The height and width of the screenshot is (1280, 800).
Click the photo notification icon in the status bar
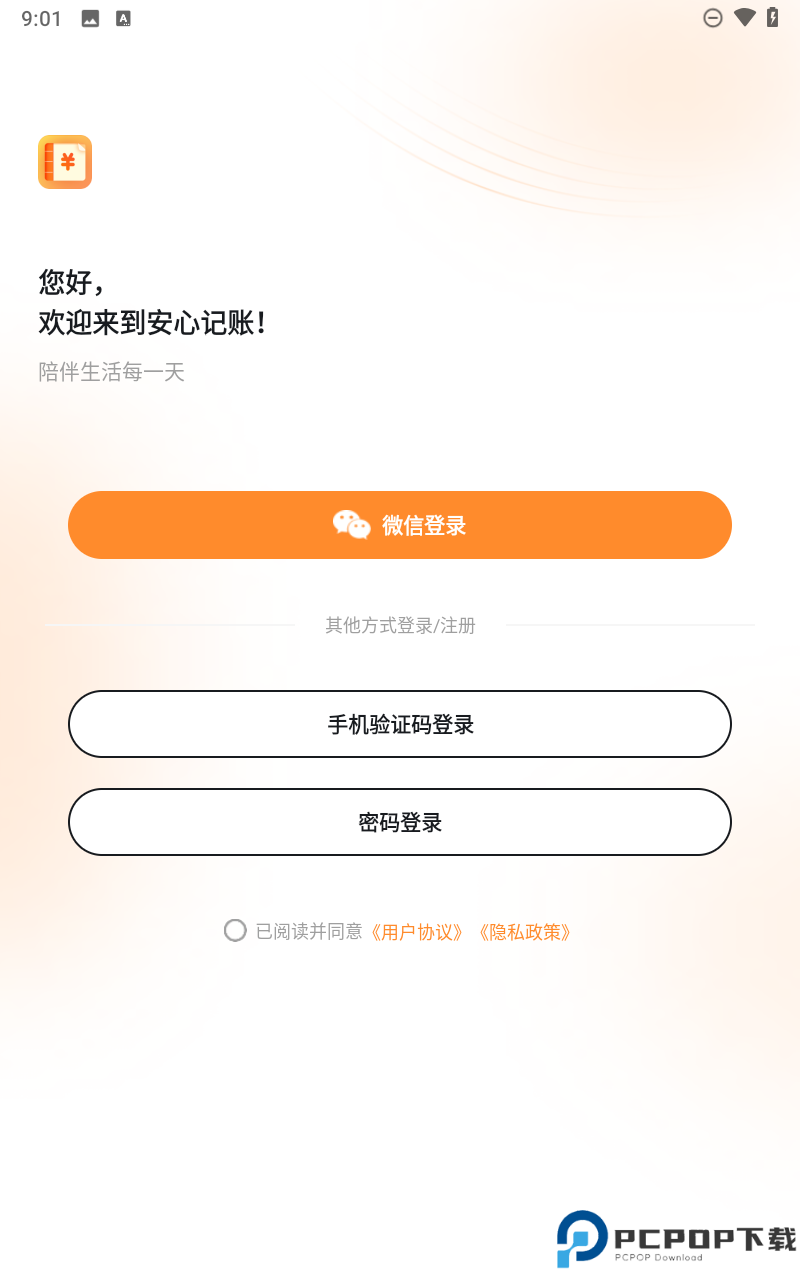[89, 17]
